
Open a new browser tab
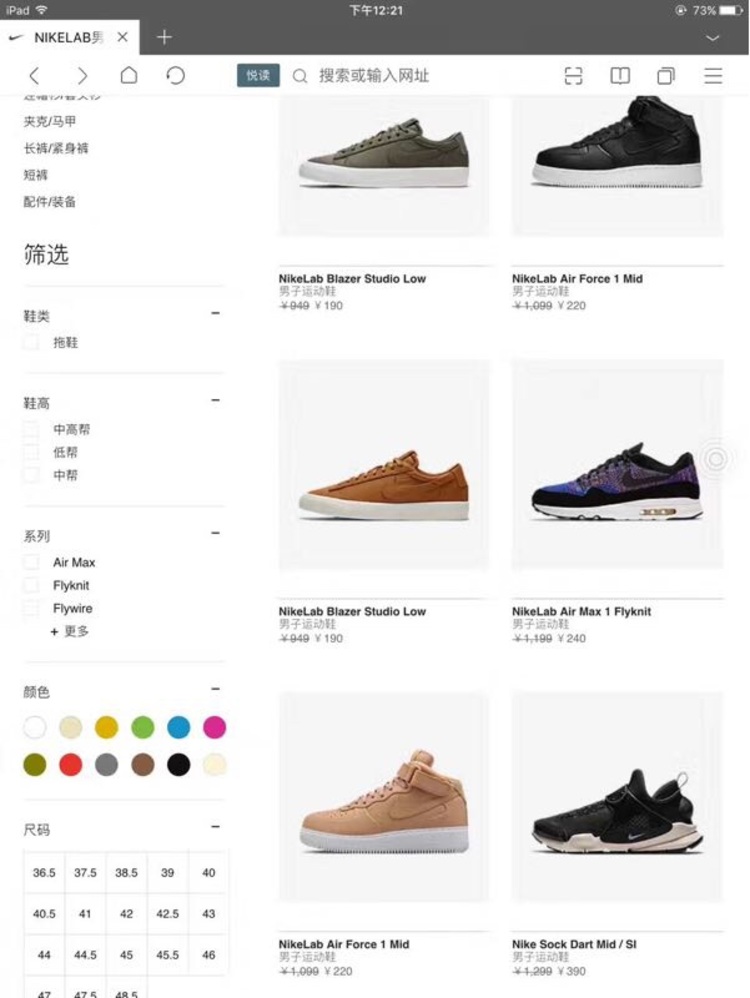pyautogui.click(x=164, y=38)
